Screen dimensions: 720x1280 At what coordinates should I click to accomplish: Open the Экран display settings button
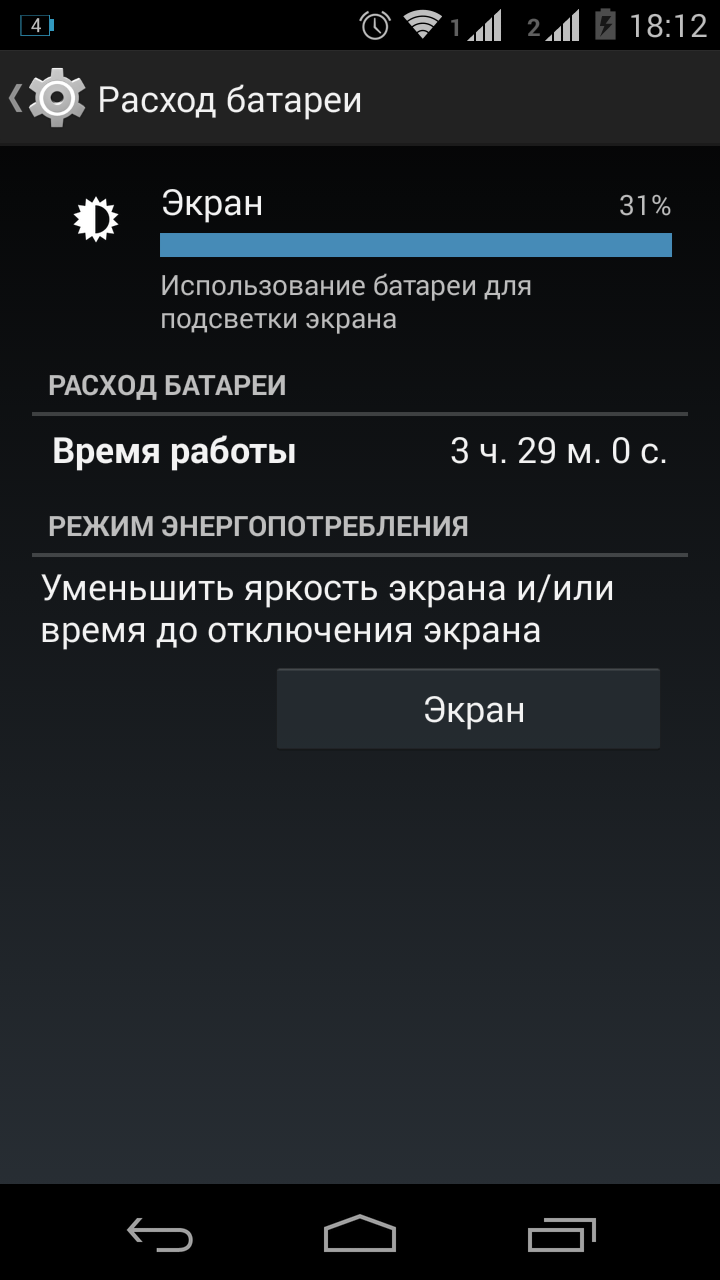(x=468, y=709)
